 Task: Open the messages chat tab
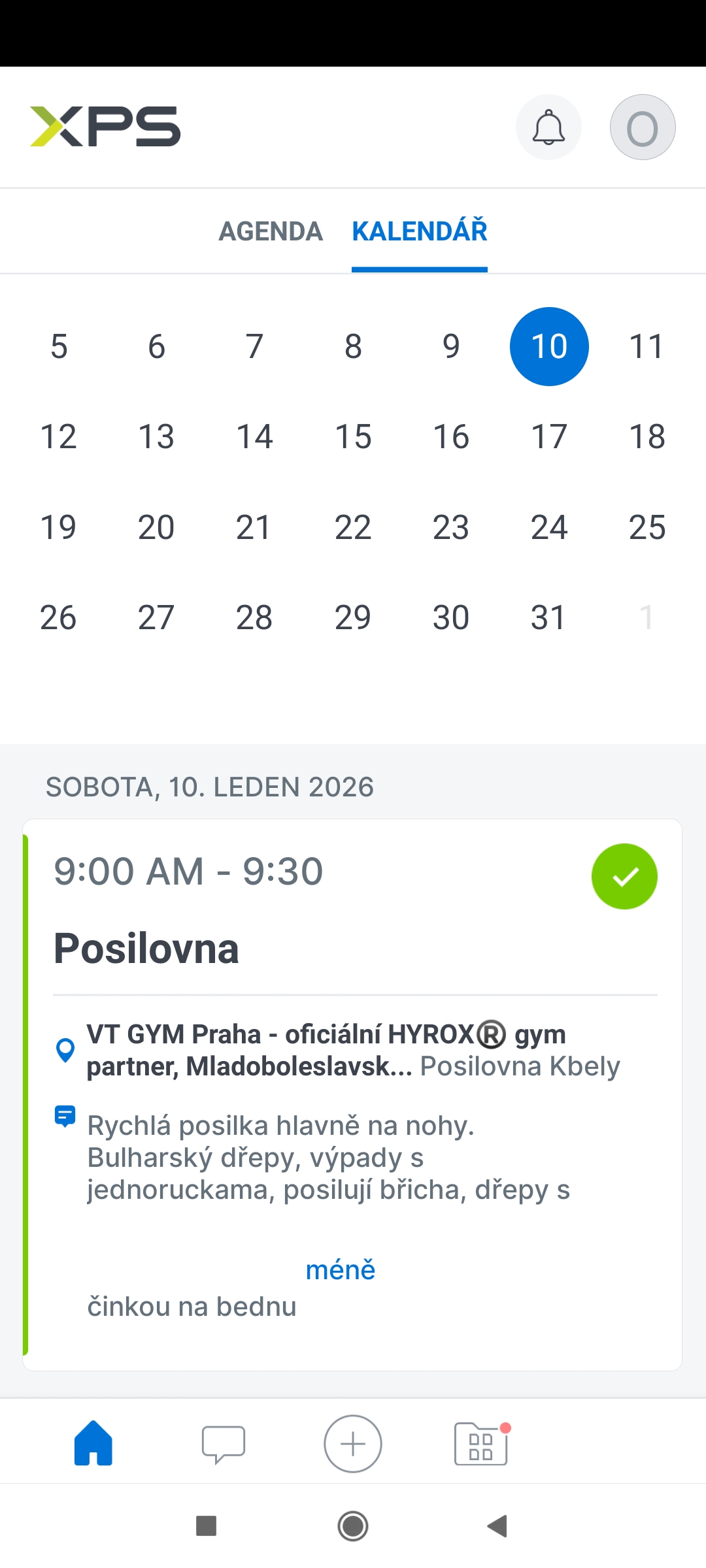(x=224, y=1444)
